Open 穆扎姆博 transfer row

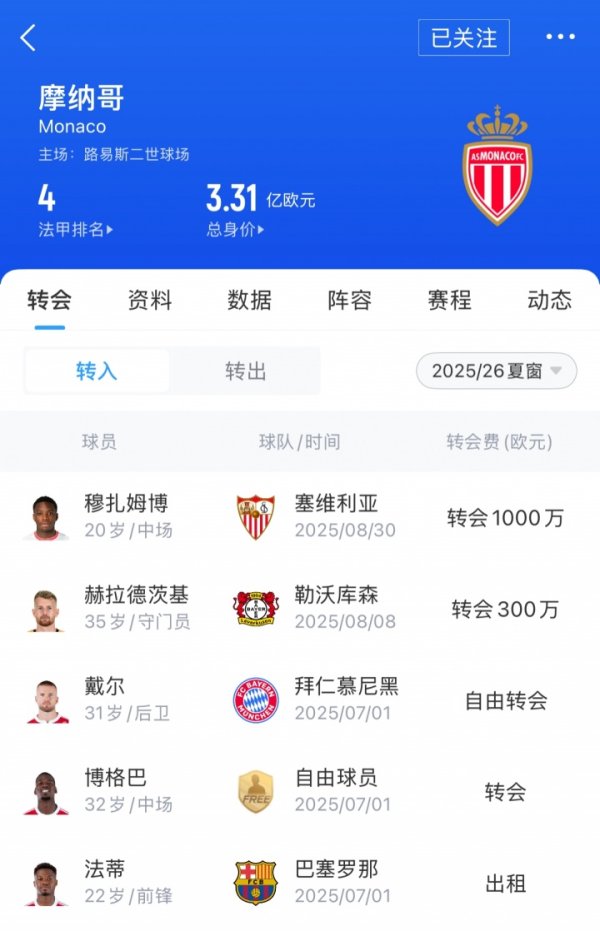(300, 517)
